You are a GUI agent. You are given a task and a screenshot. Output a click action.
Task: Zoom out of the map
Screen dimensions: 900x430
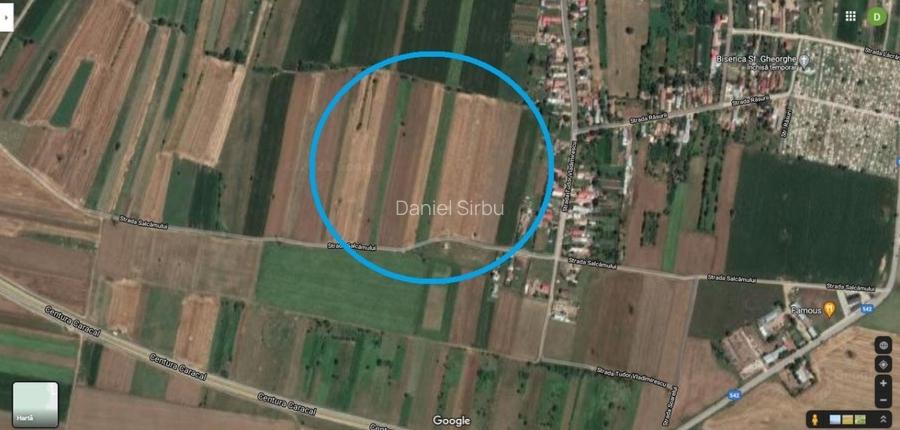pyautogui.click(x=883, y=400)
